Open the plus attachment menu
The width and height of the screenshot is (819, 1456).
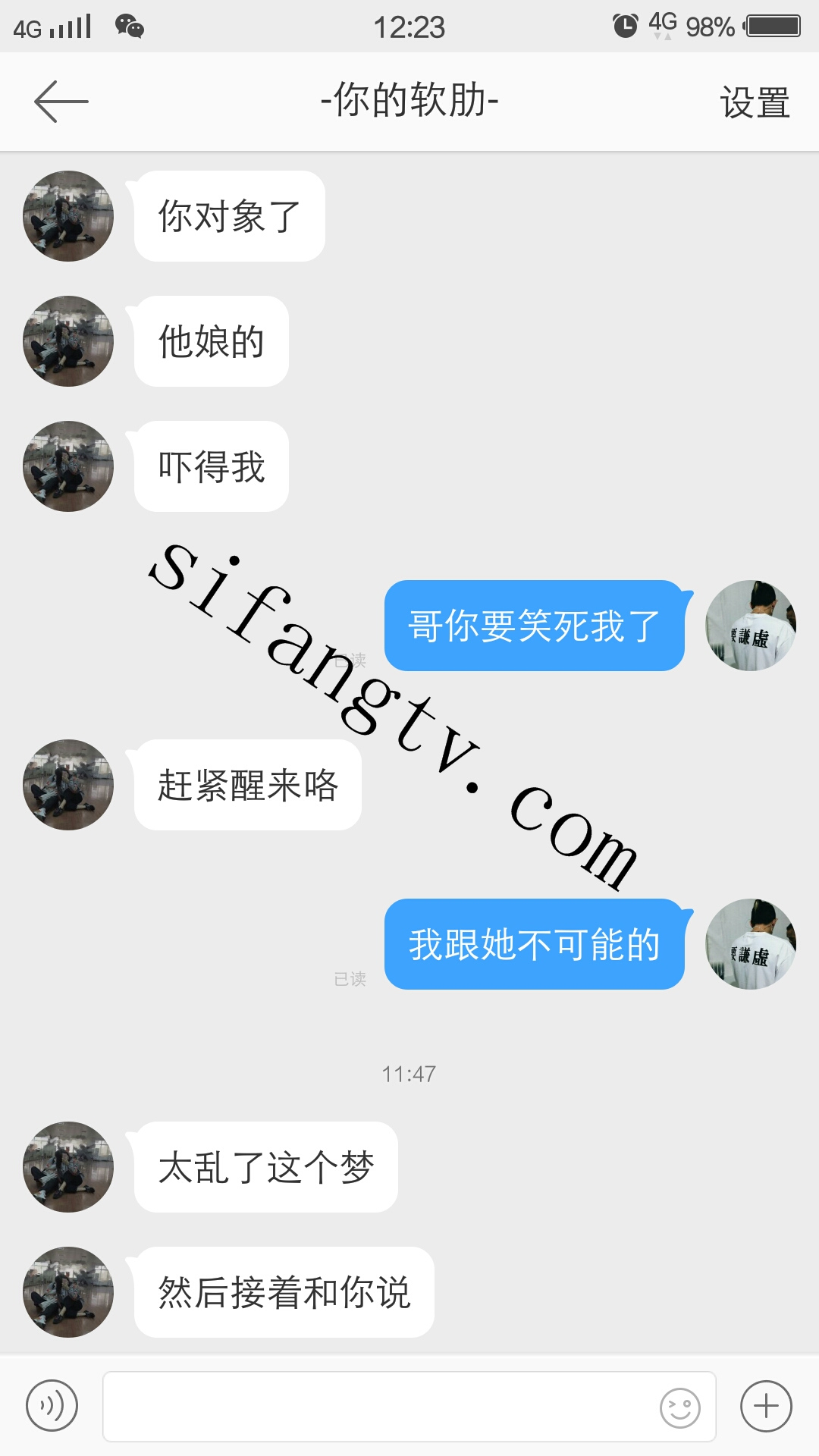766,1406
